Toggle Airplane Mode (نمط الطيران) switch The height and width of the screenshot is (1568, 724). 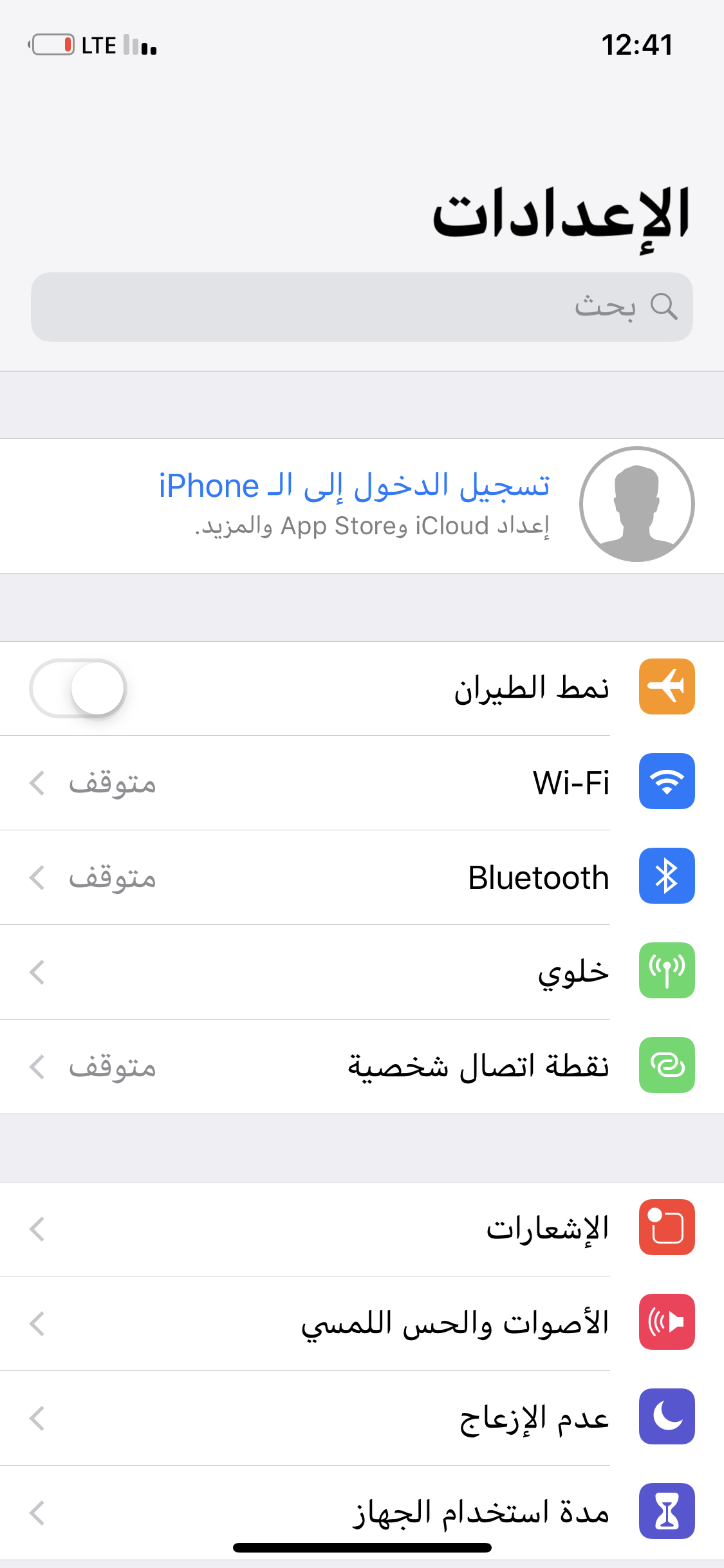point(78,688)
